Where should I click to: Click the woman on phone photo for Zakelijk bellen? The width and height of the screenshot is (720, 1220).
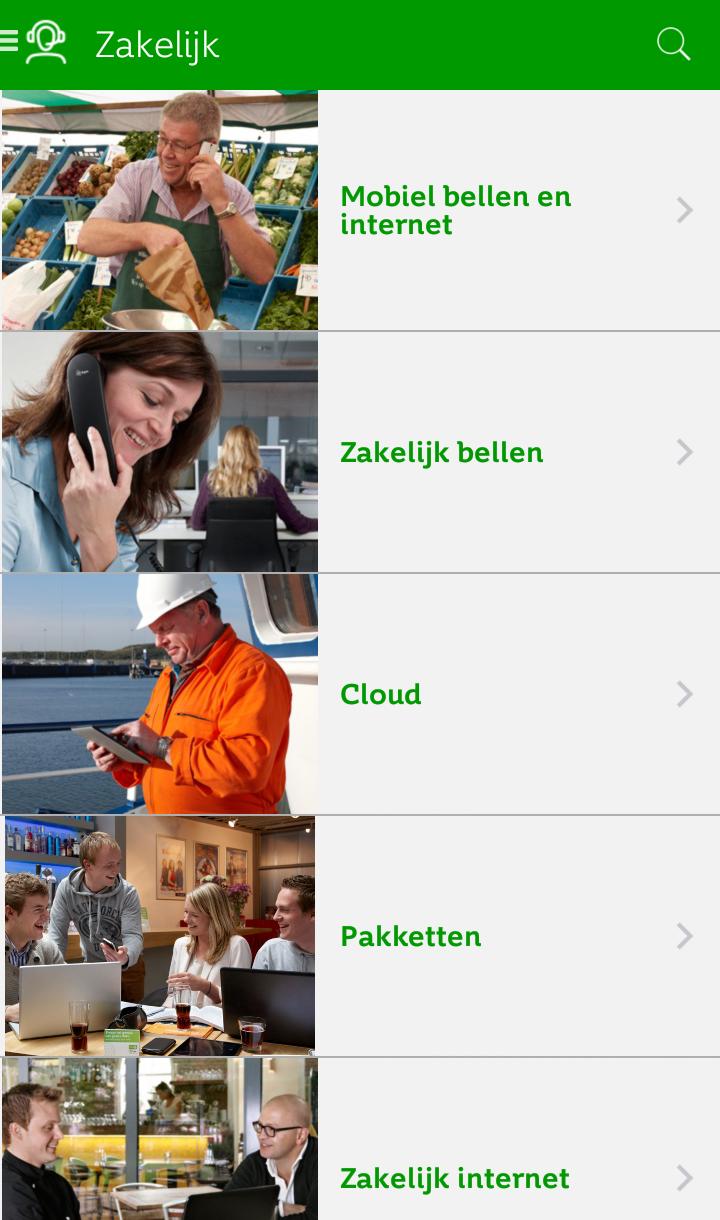160,452
